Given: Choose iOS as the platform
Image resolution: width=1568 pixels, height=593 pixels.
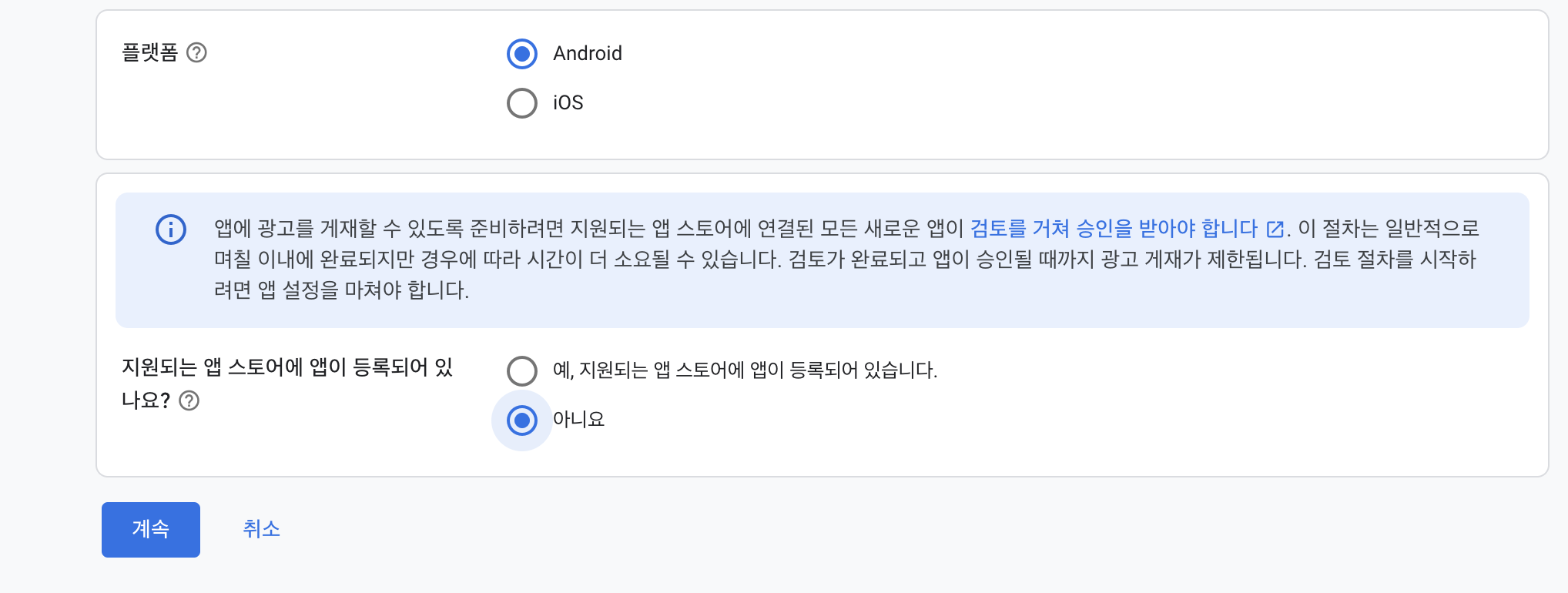Looking at the screenshot, I should (522, 103).
